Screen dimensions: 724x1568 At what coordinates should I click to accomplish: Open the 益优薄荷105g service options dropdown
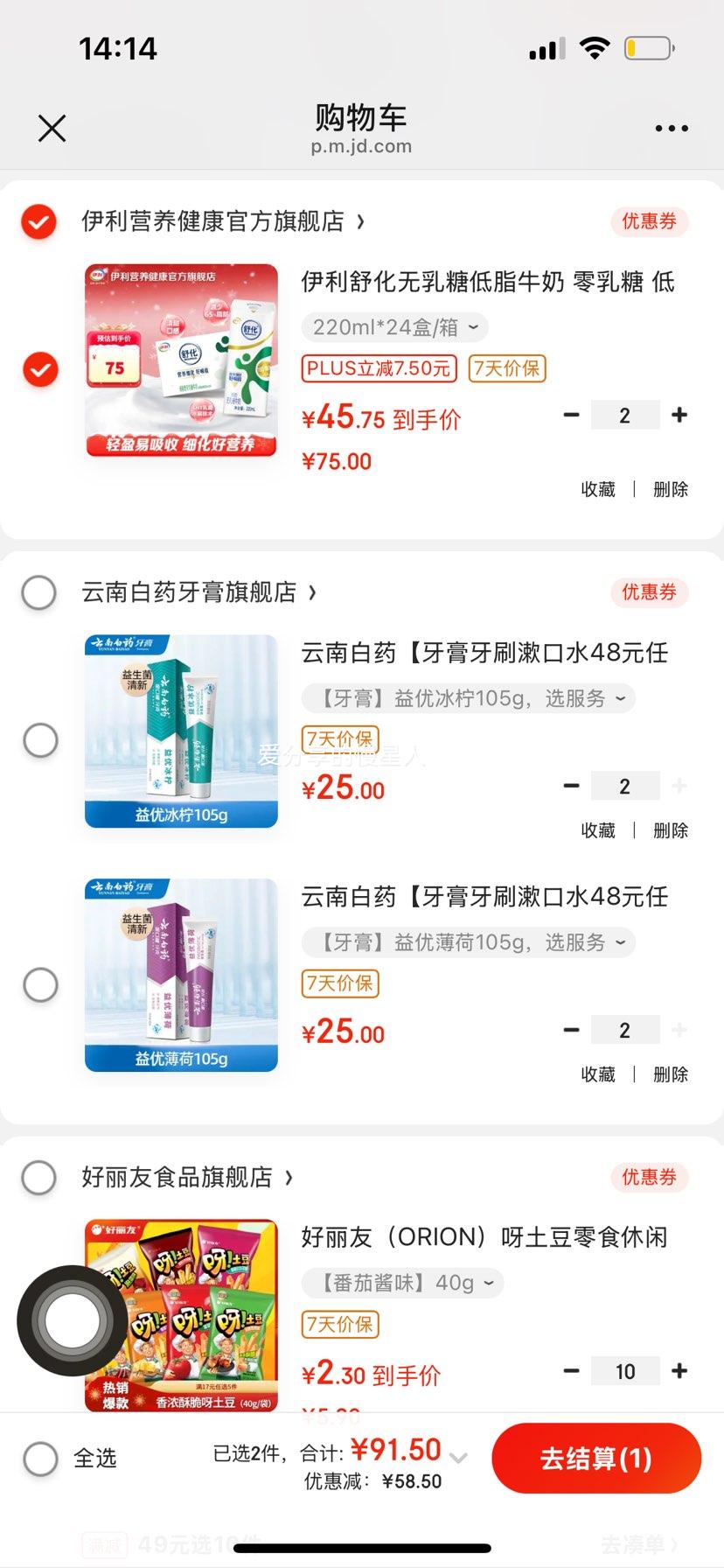point(469,942)
